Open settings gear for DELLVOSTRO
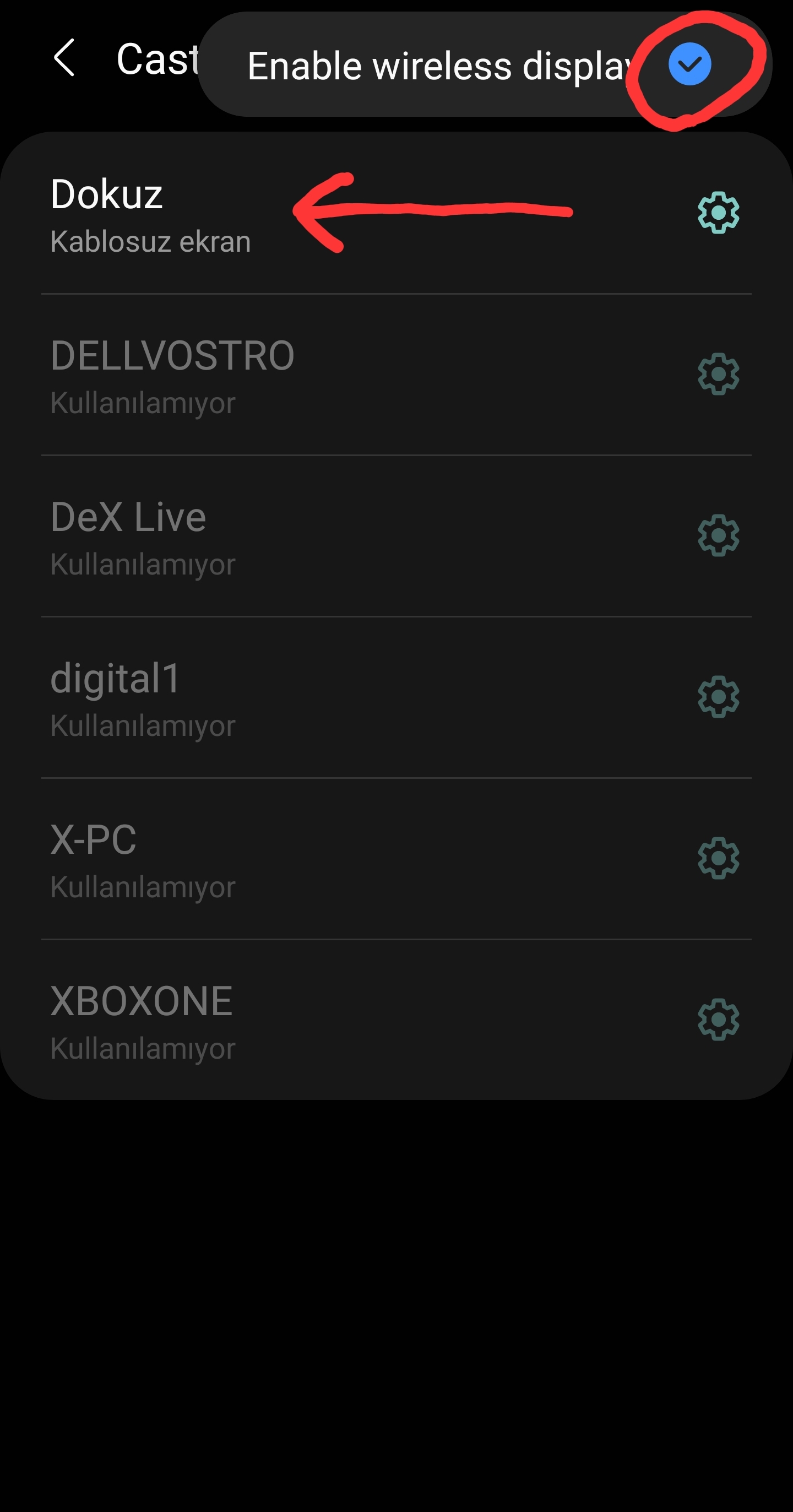The width and height of the screenshot is (793, 1512). (719, 374)
